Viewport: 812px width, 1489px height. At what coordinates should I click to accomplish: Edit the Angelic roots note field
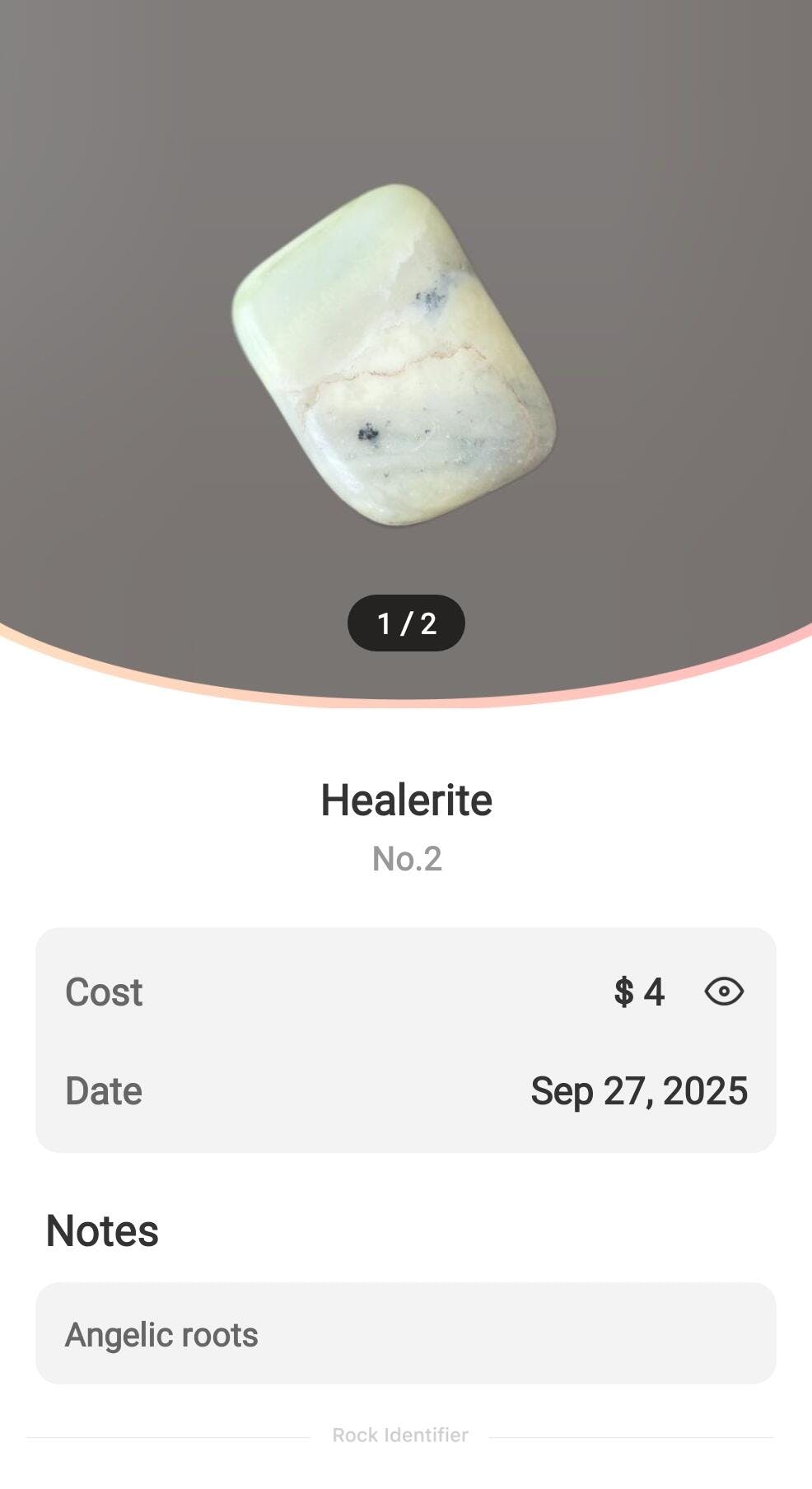(x=405, y=1334)
